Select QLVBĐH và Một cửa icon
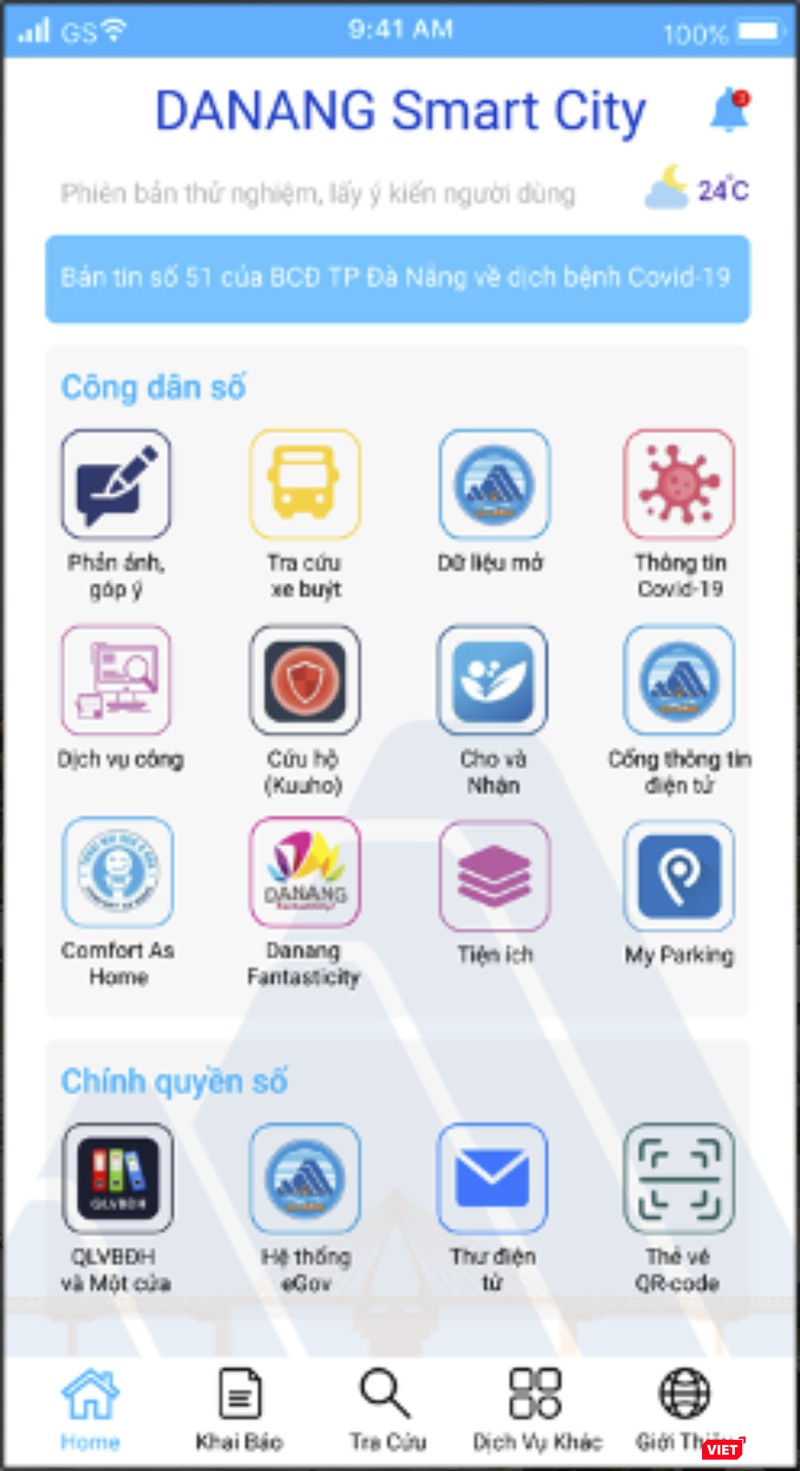800x1471 pixels. (x=117, y=1177)
